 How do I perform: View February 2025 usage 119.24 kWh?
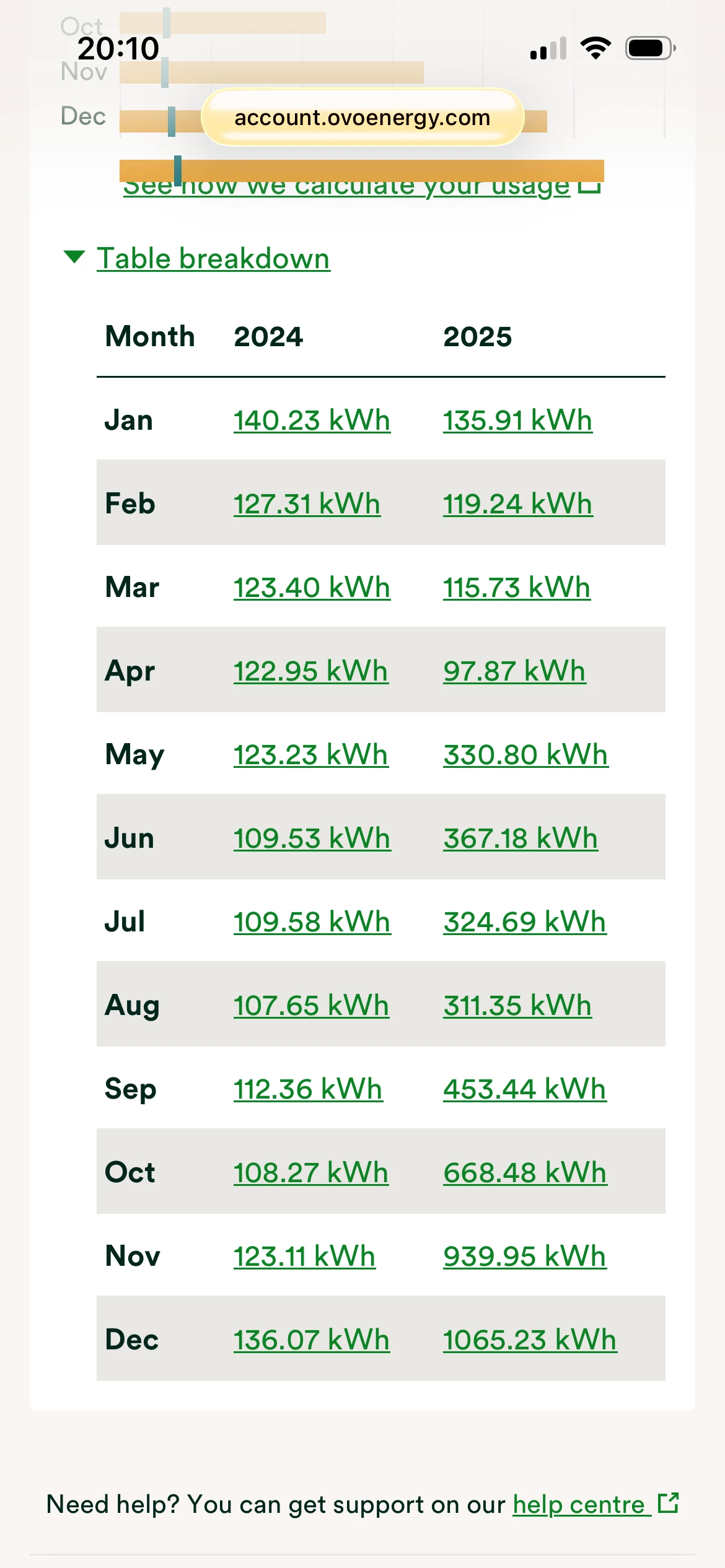(x=517, y=504)
